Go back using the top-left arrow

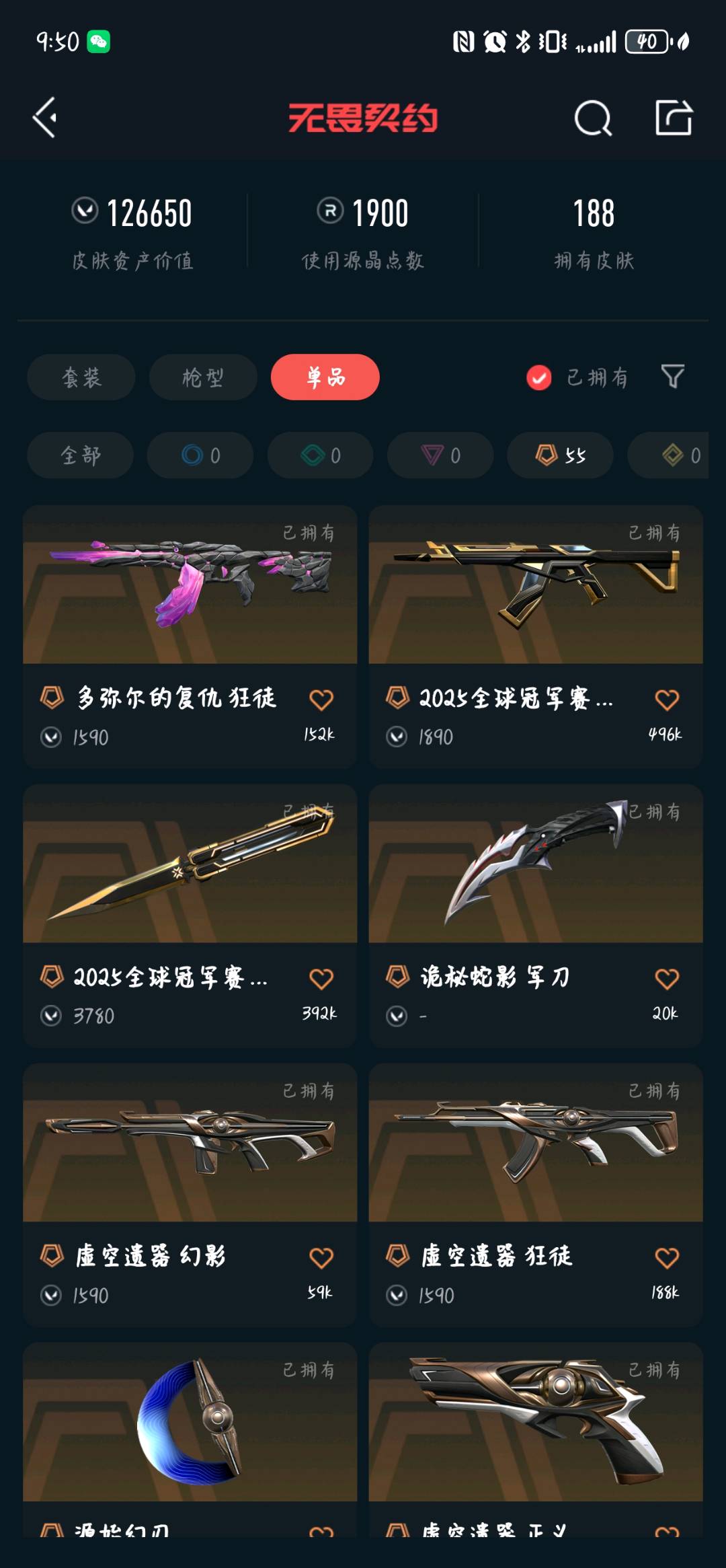45,118
